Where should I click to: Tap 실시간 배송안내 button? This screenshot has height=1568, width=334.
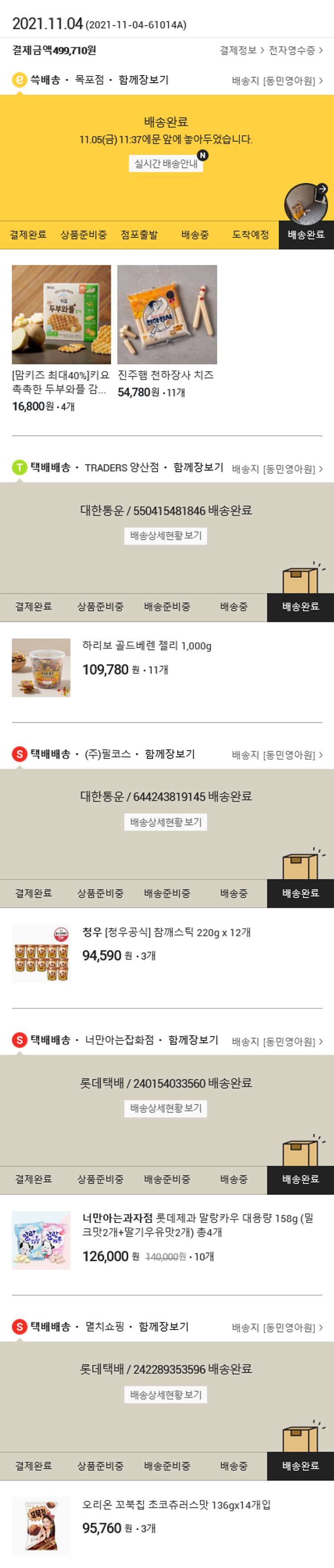[166, 164]
